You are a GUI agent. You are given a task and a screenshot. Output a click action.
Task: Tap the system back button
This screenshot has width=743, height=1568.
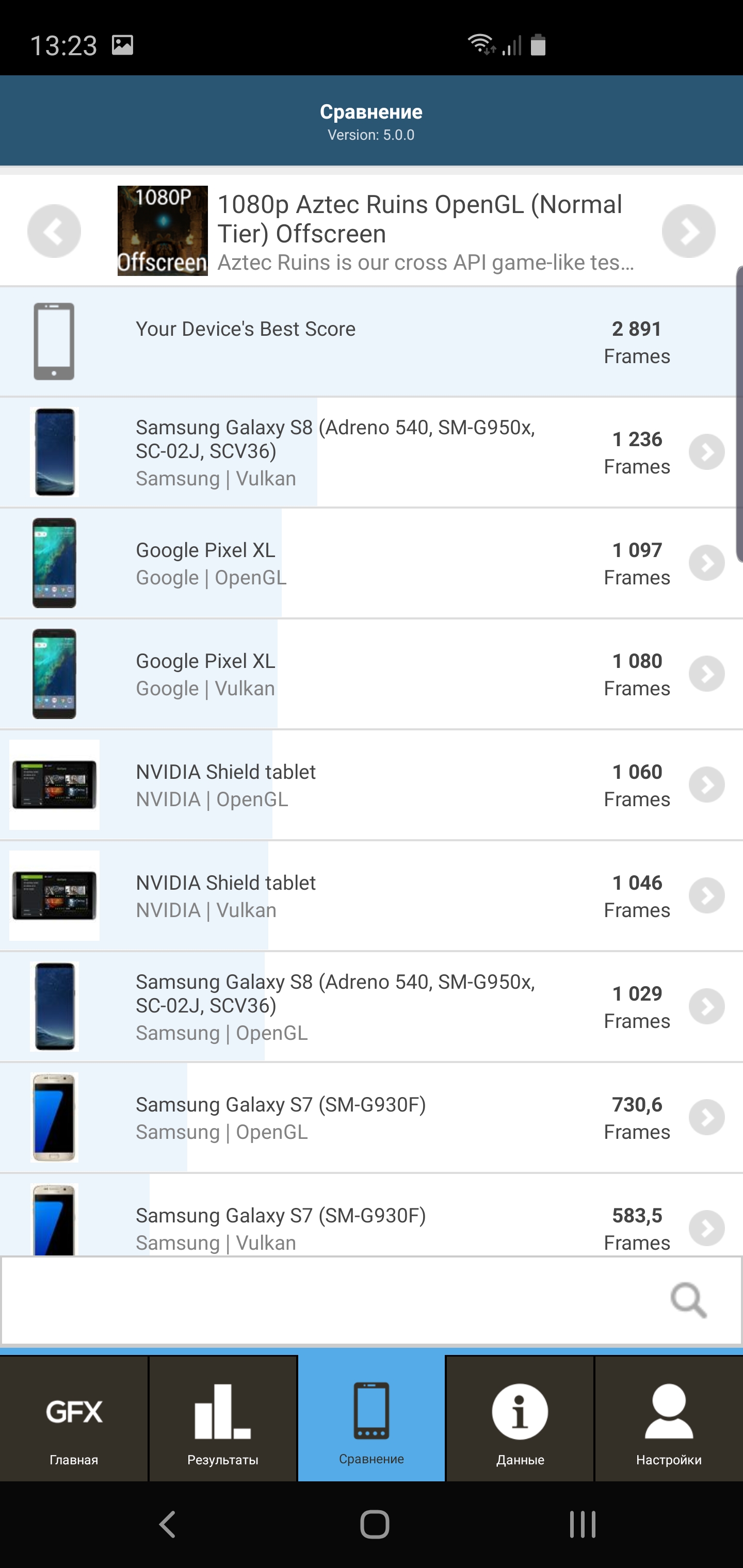[x=167, y=1524]
